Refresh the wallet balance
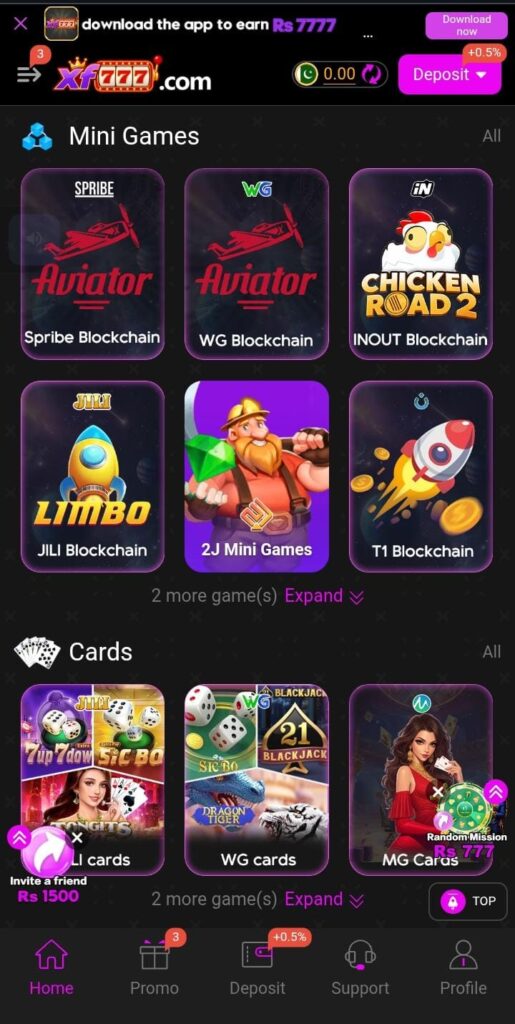The width and height of the screenshot is (515, 1024). tap(371, 74)
